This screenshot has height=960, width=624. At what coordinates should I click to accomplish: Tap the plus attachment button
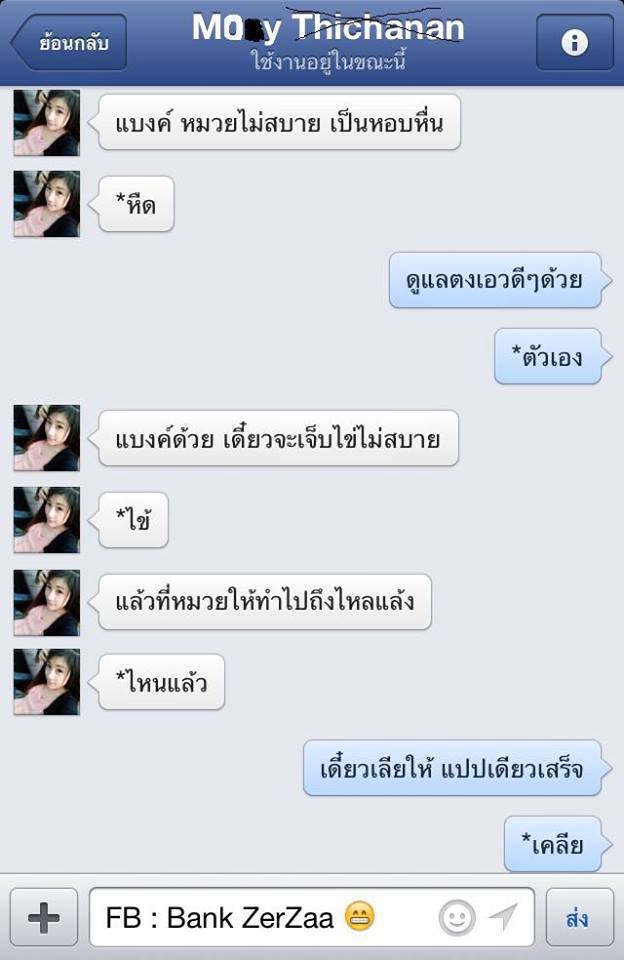pos(44,917)
